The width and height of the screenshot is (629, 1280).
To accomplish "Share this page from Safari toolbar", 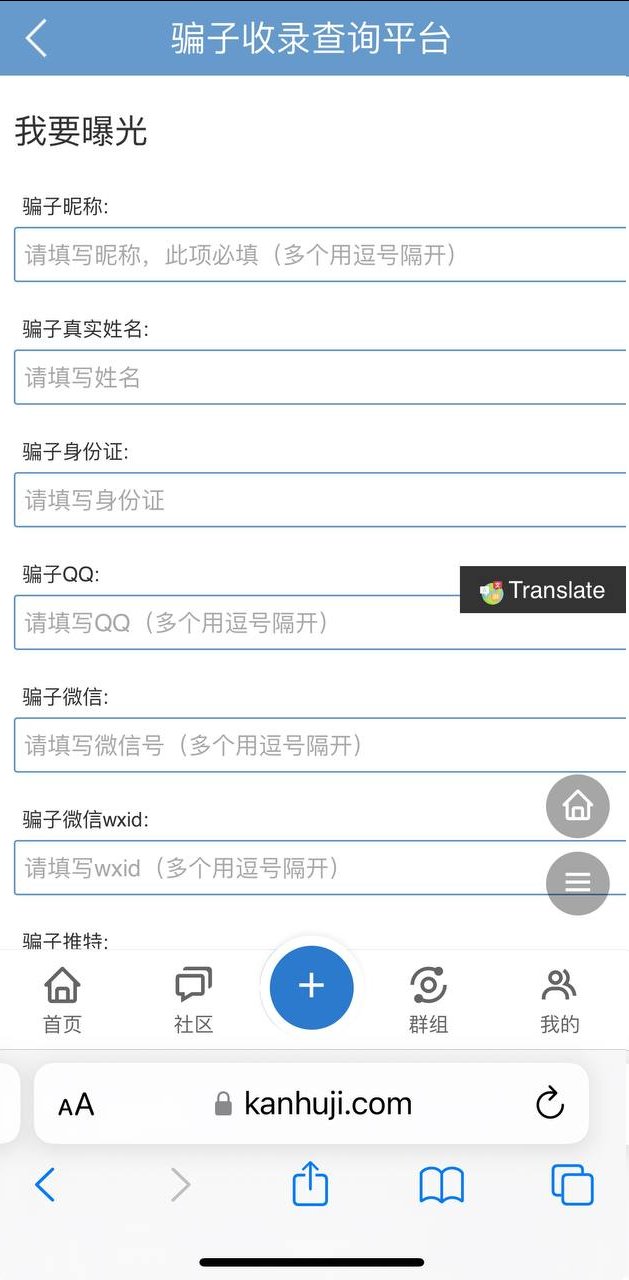I will click(x=310, y=1185).
